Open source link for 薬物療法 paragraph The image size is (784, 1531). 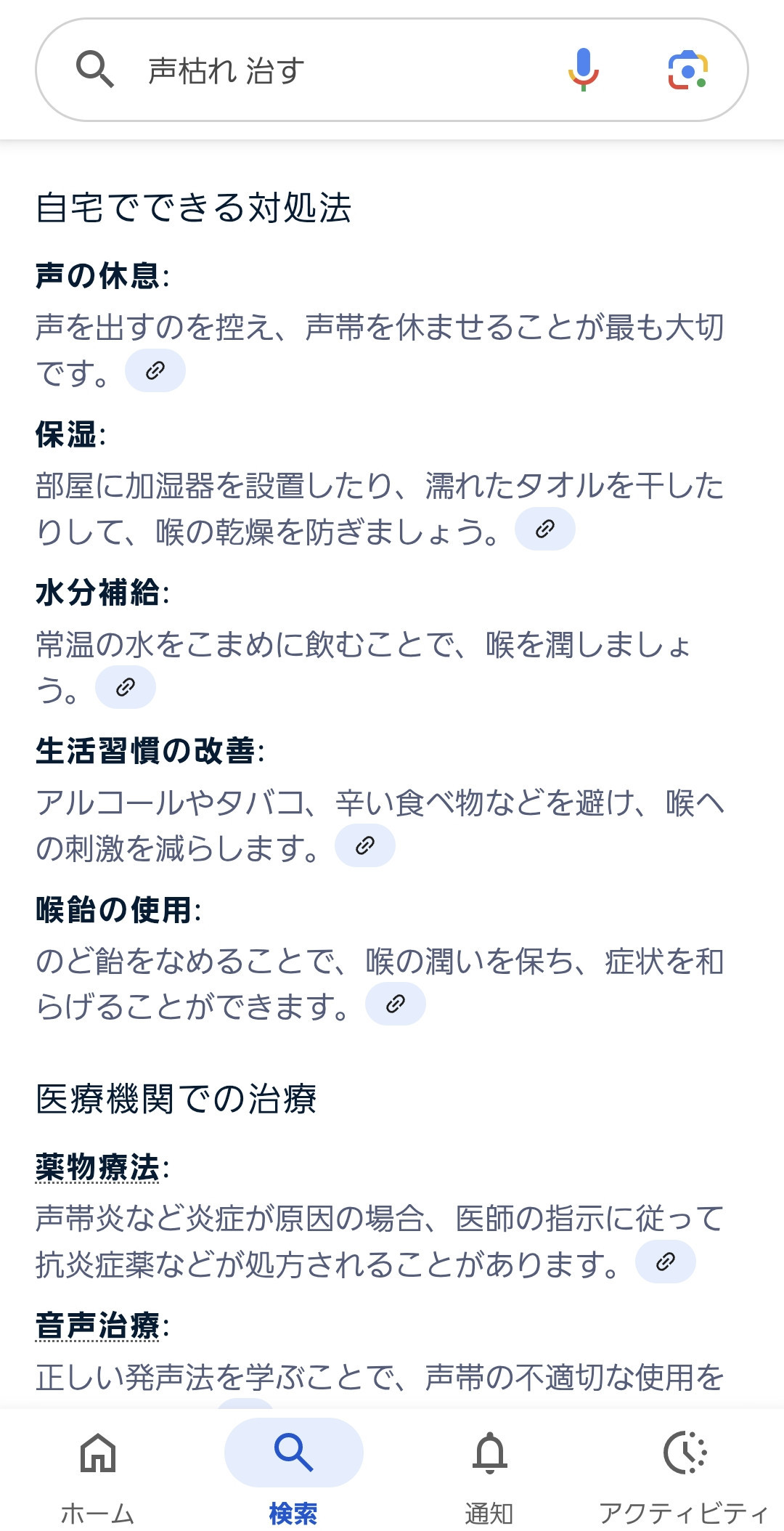coord(666,1262)
